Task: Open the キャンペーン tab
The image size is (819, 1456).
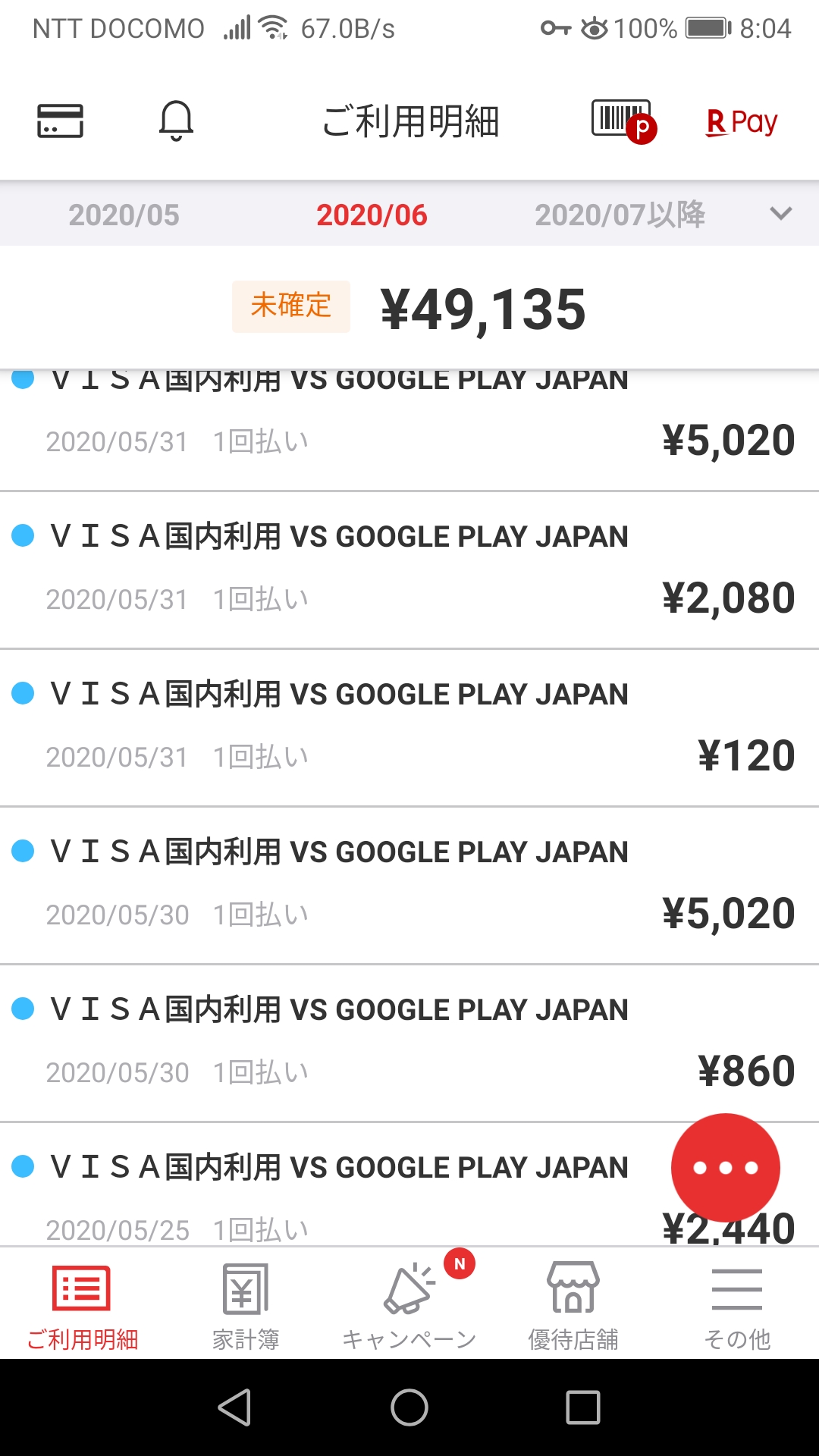Action: pyautogui.click(x=409, y=1306)
